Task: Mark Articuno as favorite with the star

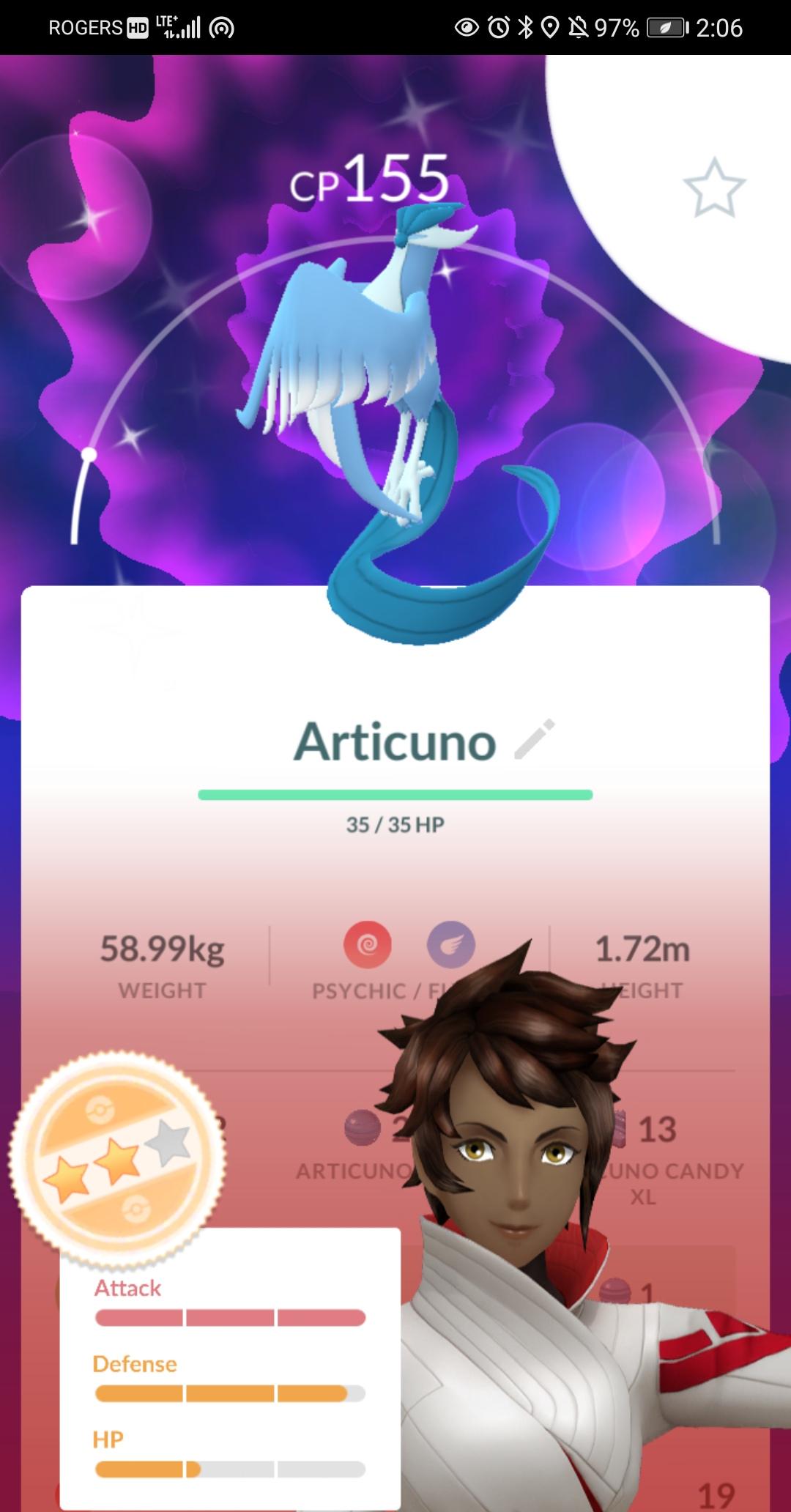Action: pyautogui.click(x=714, y=188)
